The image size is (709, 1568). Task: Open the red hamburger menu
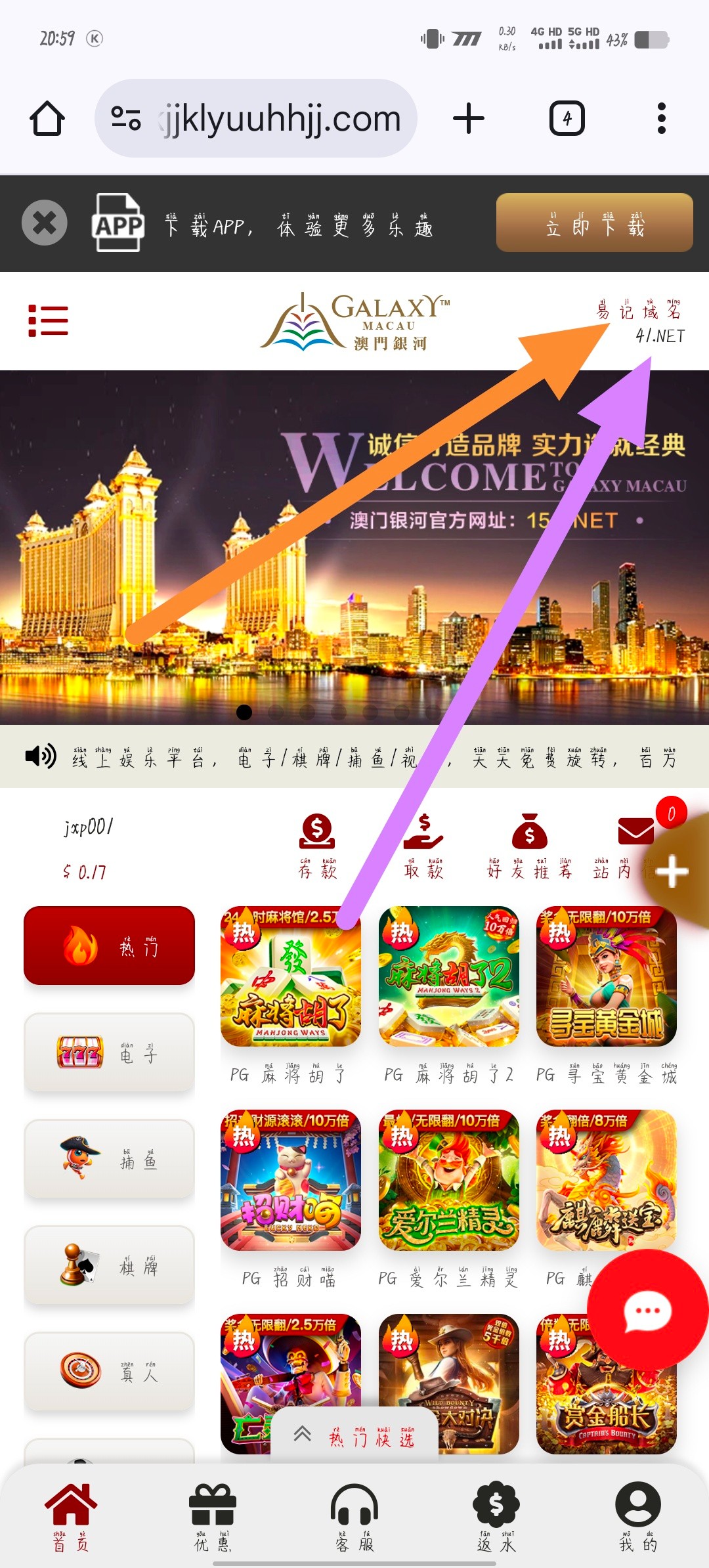[x=48, y=320]
